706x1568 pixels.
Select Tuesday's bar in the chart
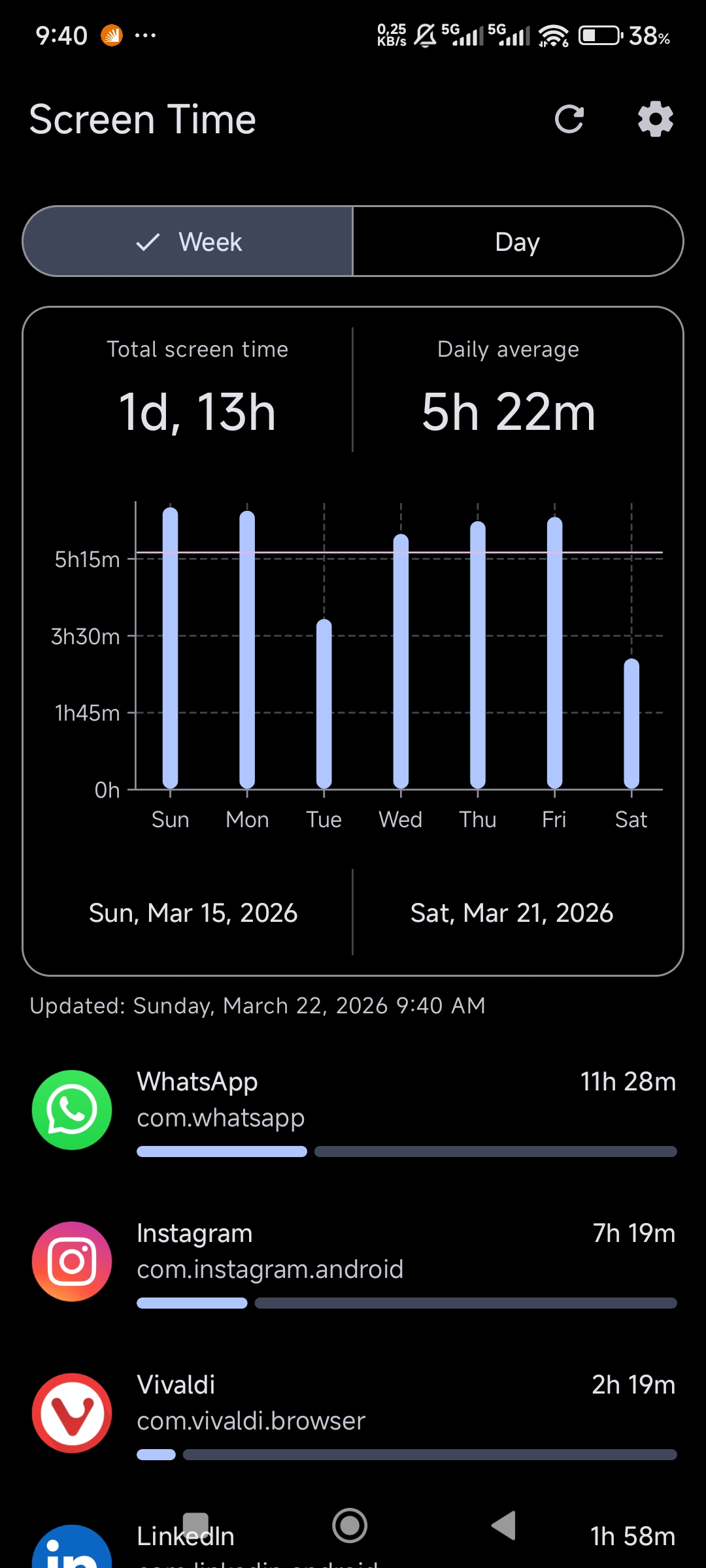tap(323, 702)
